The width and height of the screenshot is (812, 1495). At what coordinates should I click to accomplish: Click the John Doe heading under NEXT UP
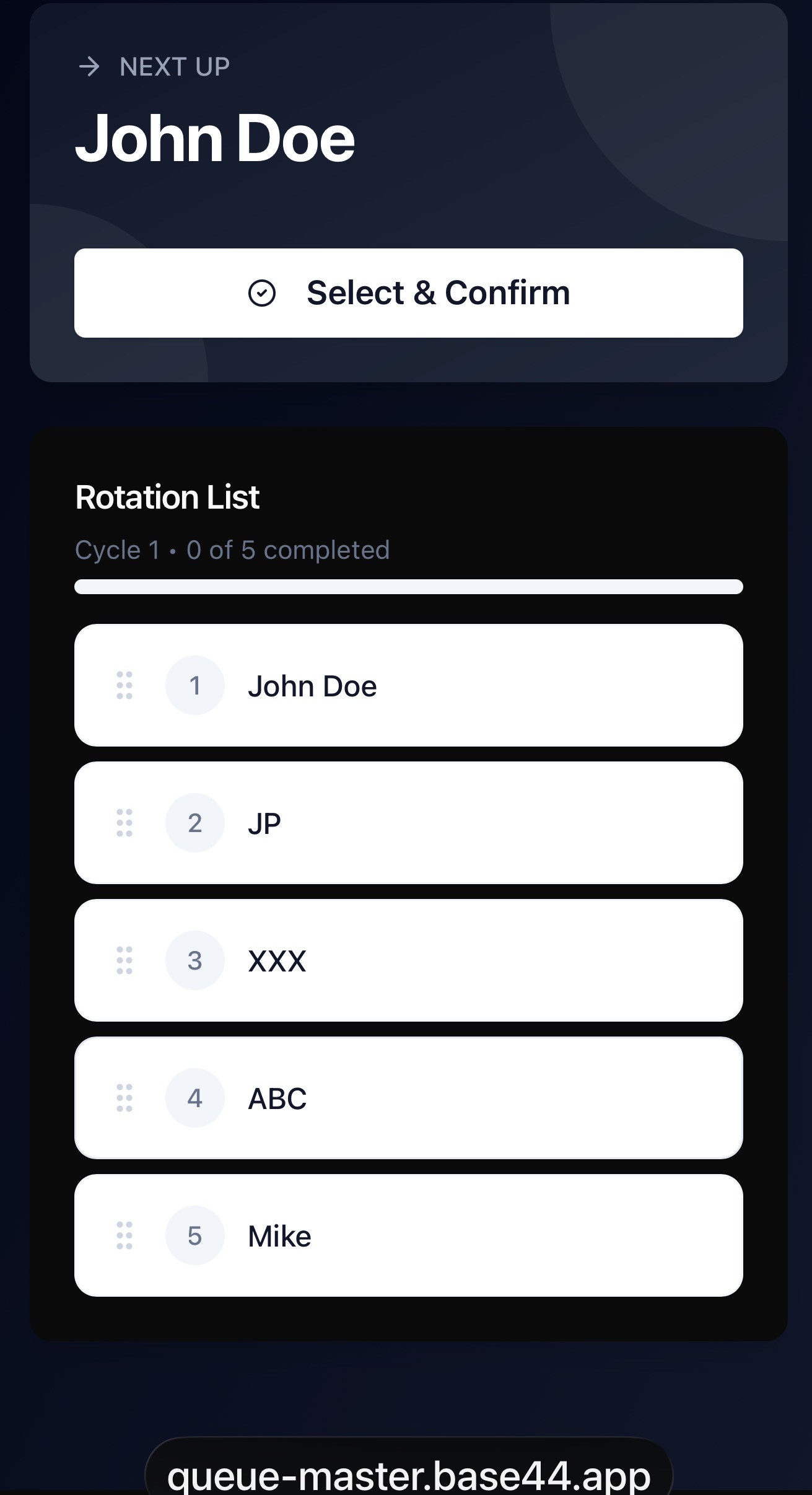(216, 138)
